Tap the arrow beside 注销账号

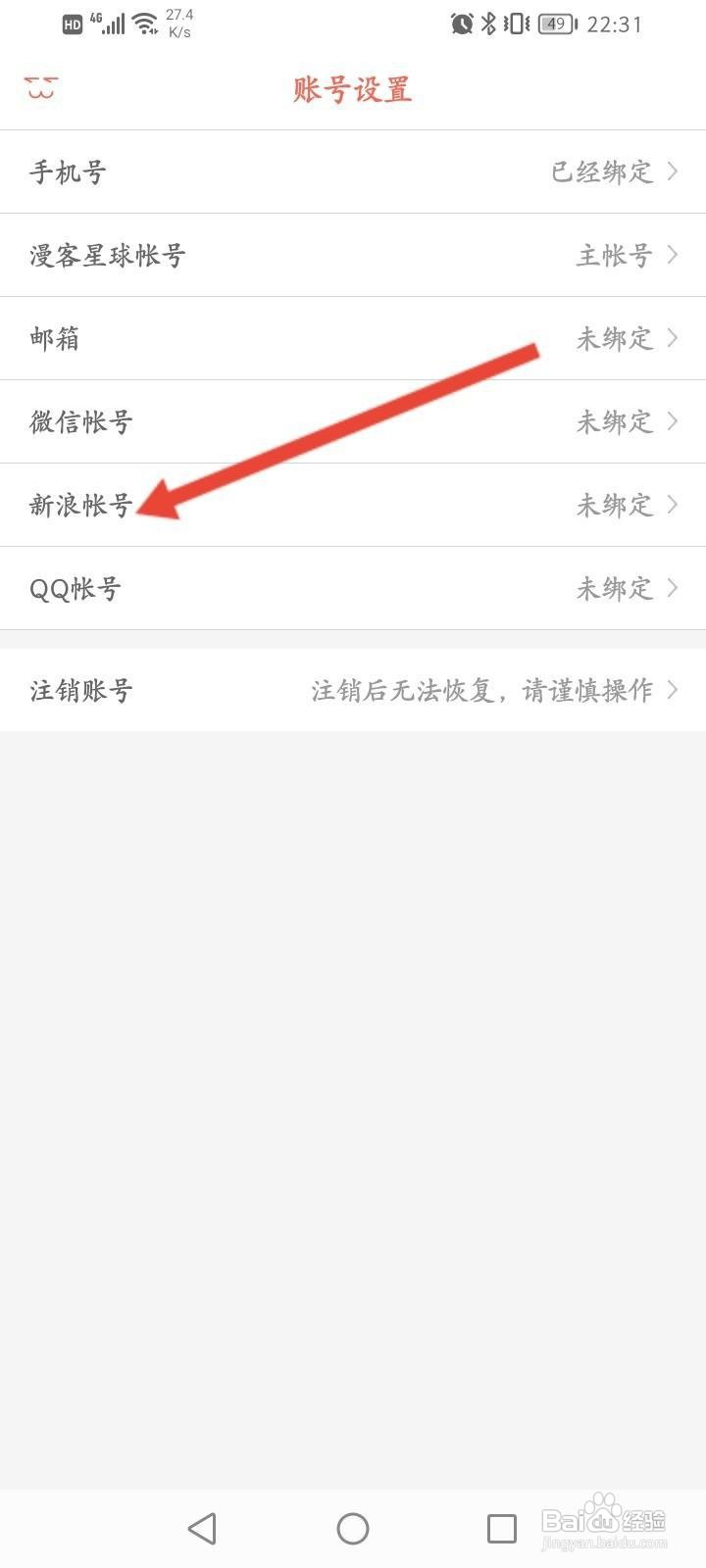coord(673,690)
